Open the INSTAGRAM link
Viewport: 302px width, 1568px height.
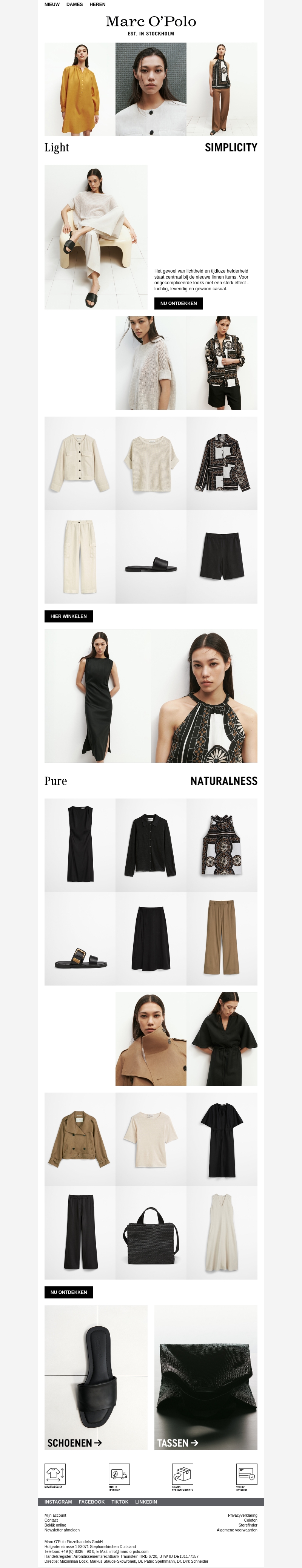click(x=58, y=1502)
